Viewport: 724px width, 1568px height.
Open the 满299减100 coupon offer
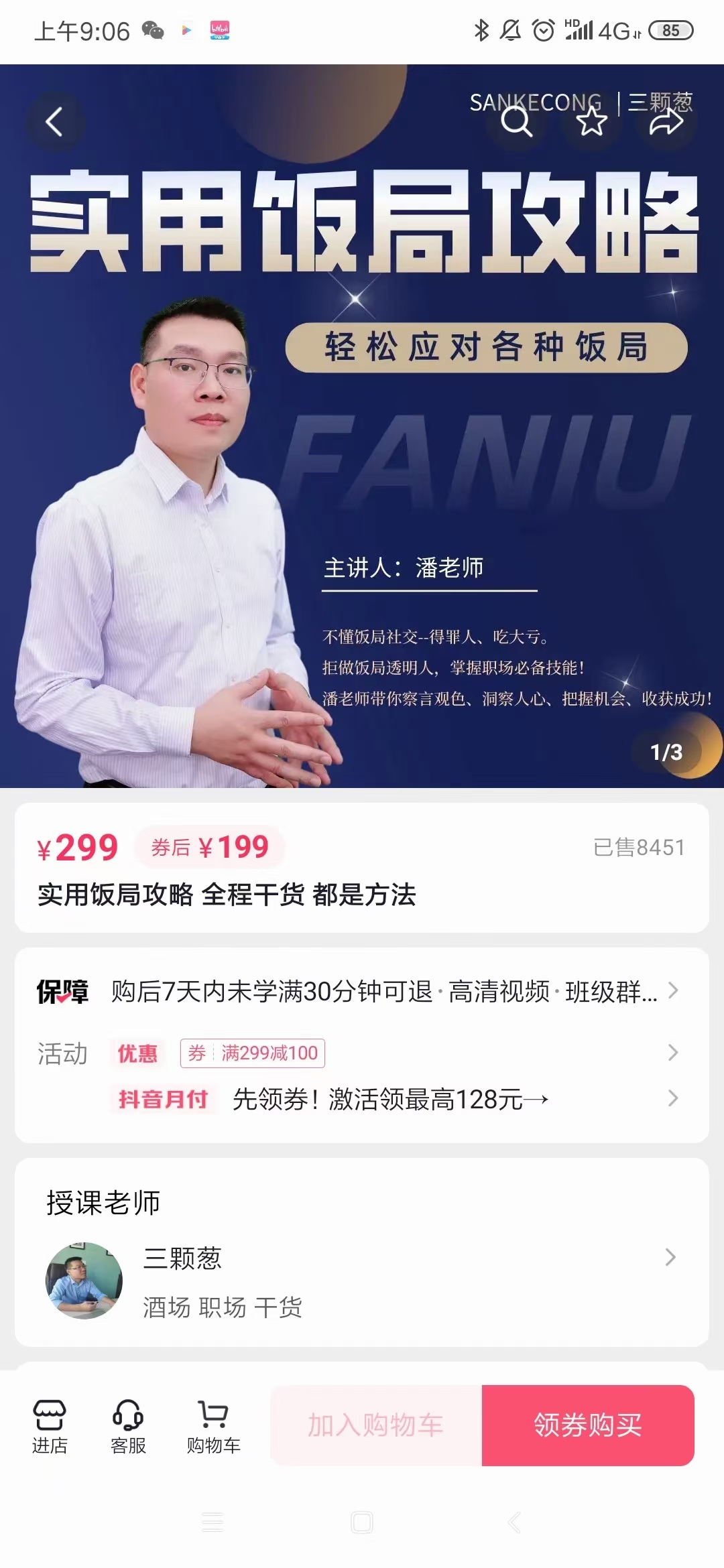click(x=253, y=1053)
